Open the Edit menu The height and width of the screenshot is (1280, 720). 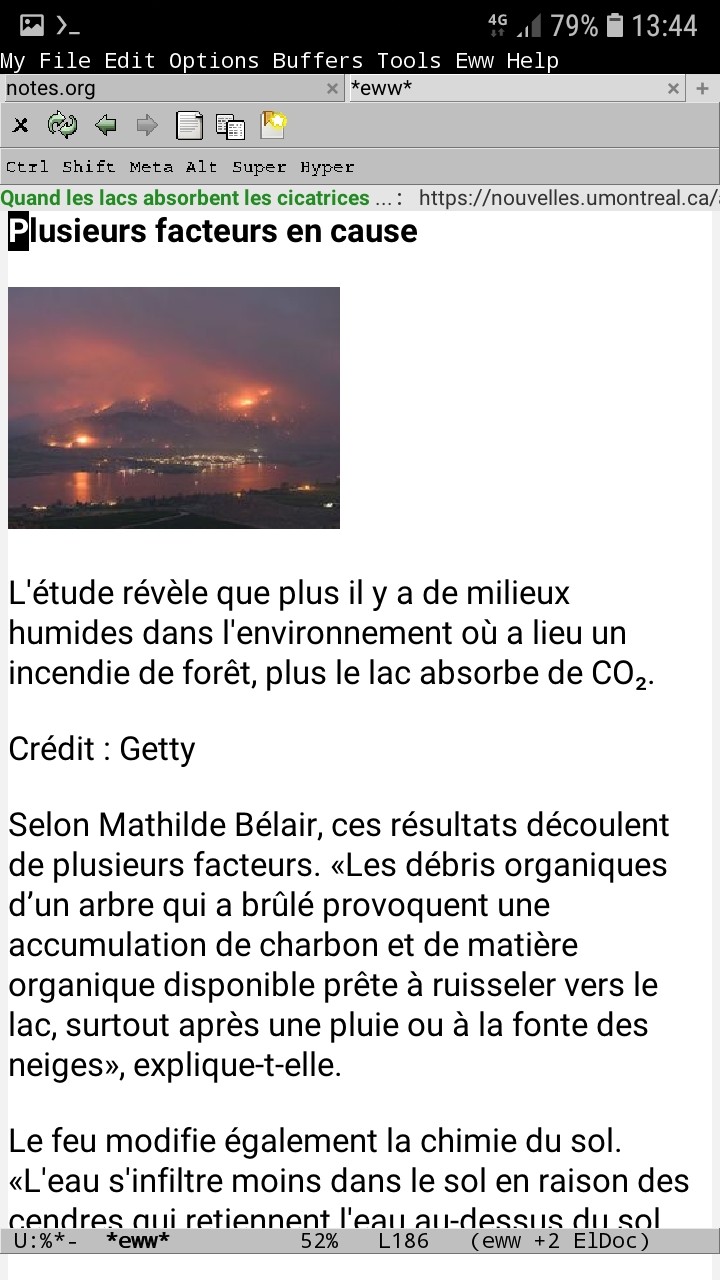click(130, 61)
